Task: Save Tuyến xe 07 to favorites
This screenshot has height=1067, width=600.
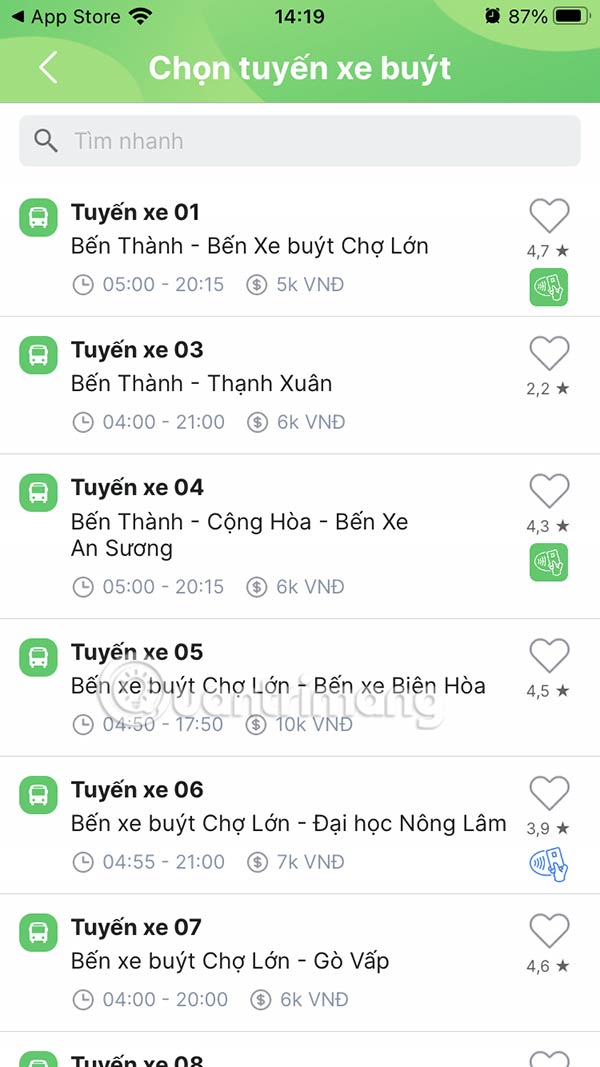Action: [x=549, y=931]
